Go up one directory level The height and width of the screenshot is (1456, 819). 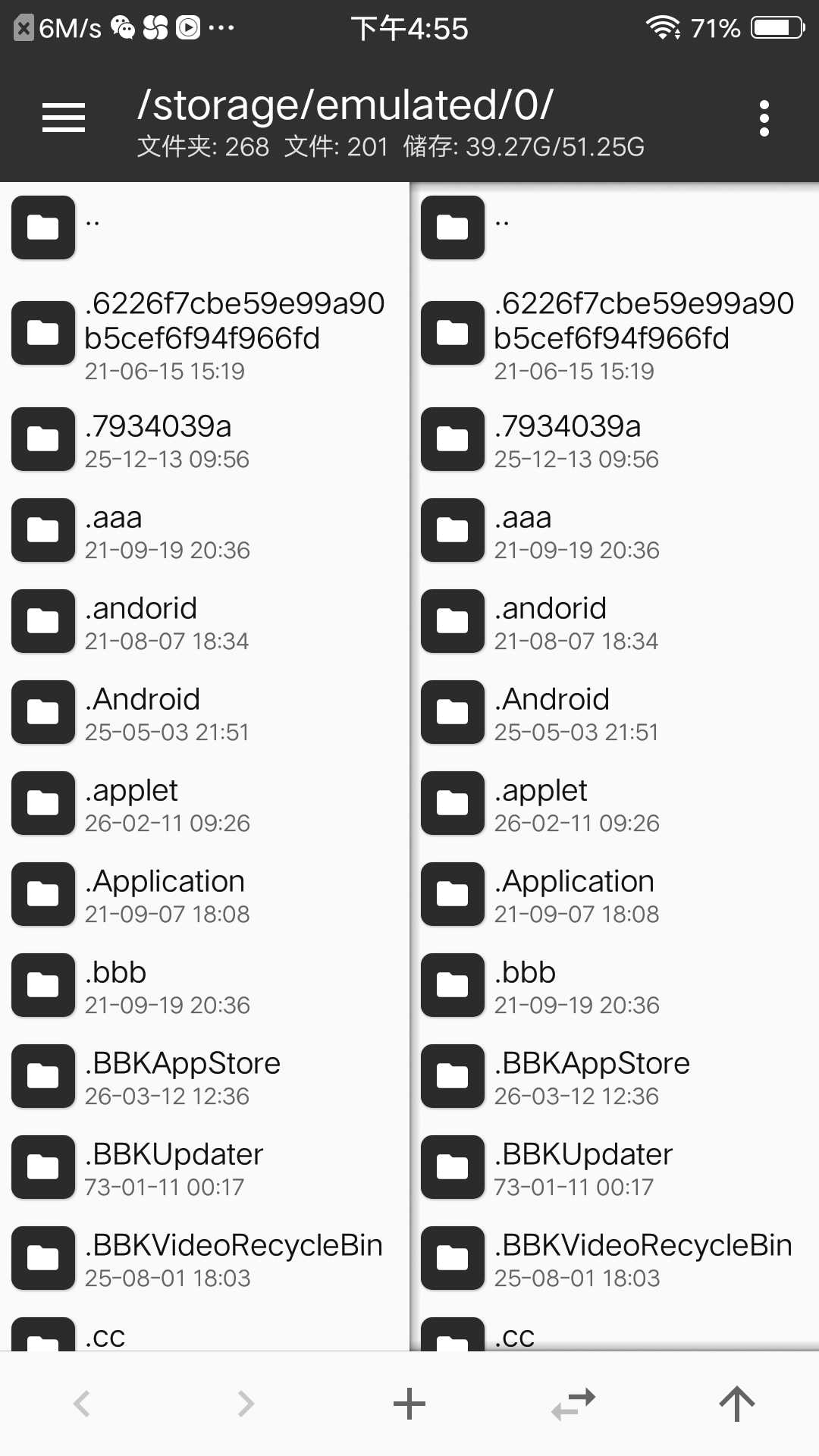(x=736, y=1404)
